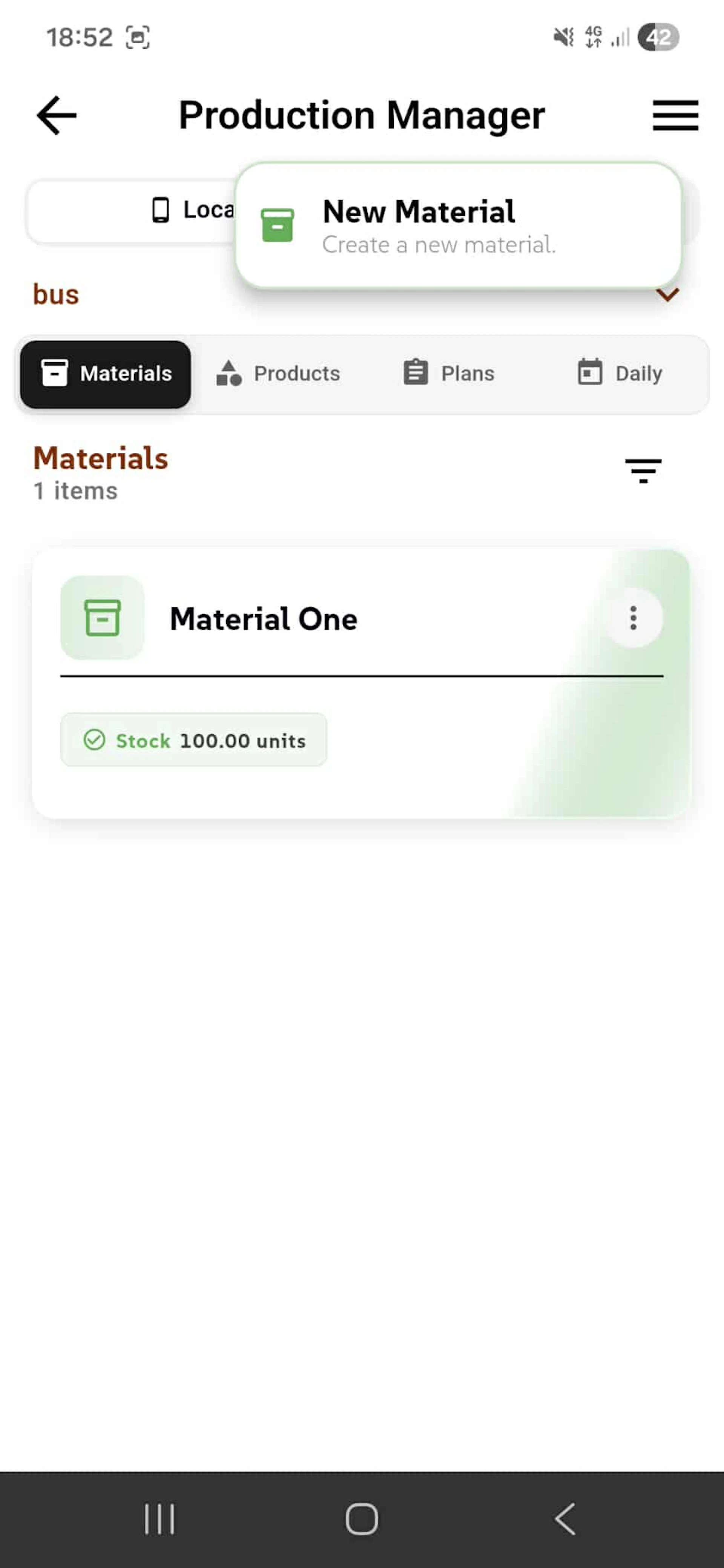Open the three-dot menu on Material One
This screenshot has width=724, height=1568.
[633, 618]
